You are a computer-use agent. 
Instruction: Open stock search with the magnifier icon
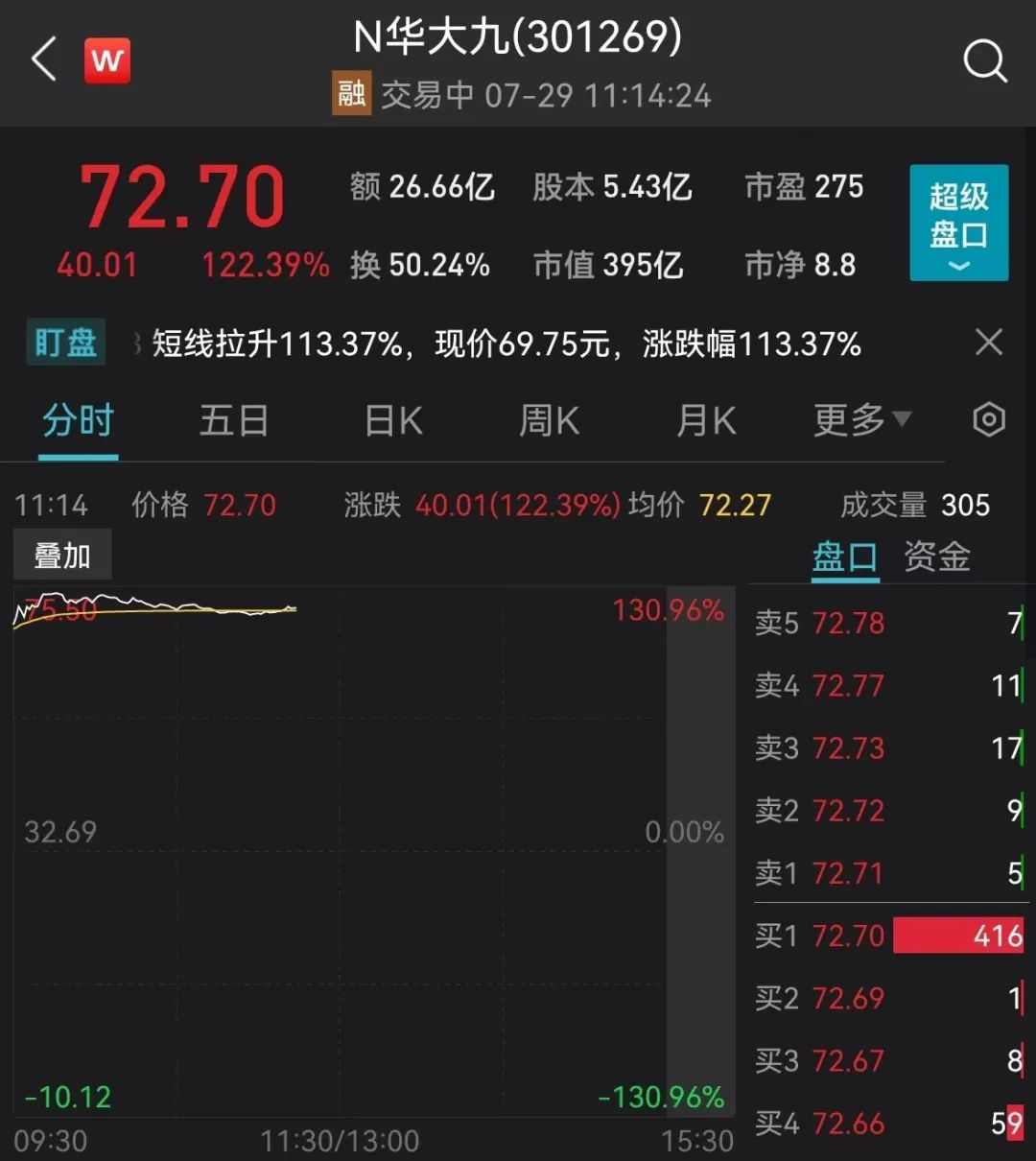pos(985,61)
